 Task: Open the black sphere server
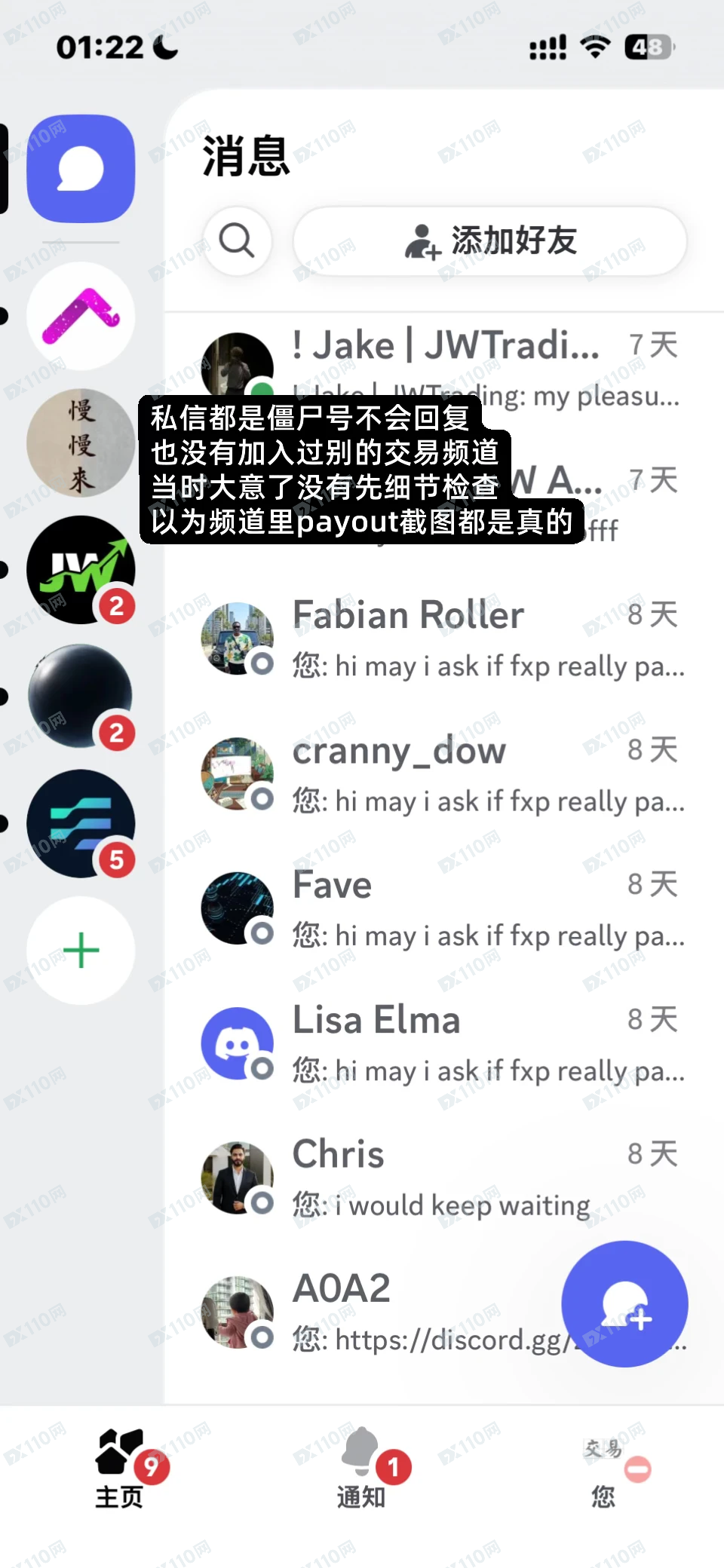(81, 697)
